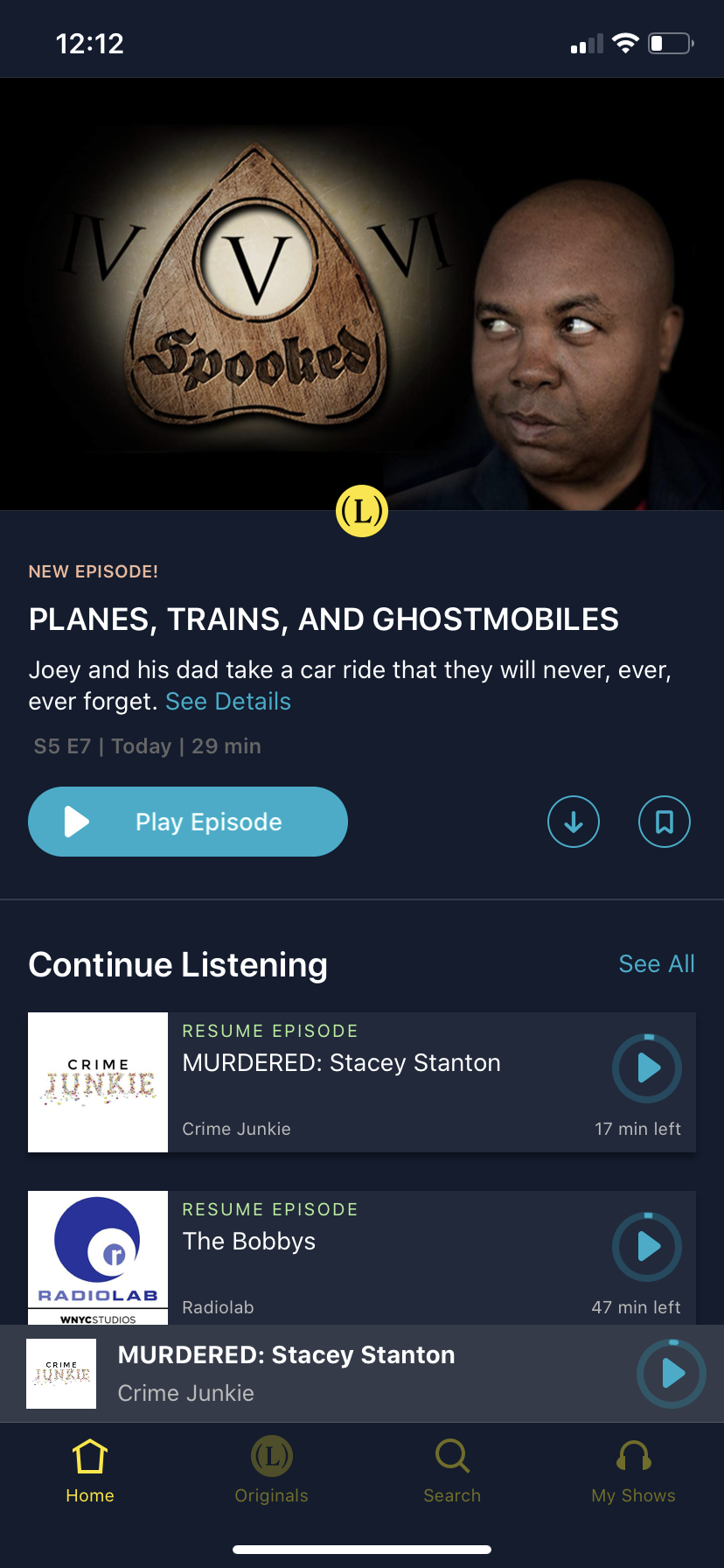Resume MURDERED: Stacey Stanton with 17 min left

[647, 1068]
